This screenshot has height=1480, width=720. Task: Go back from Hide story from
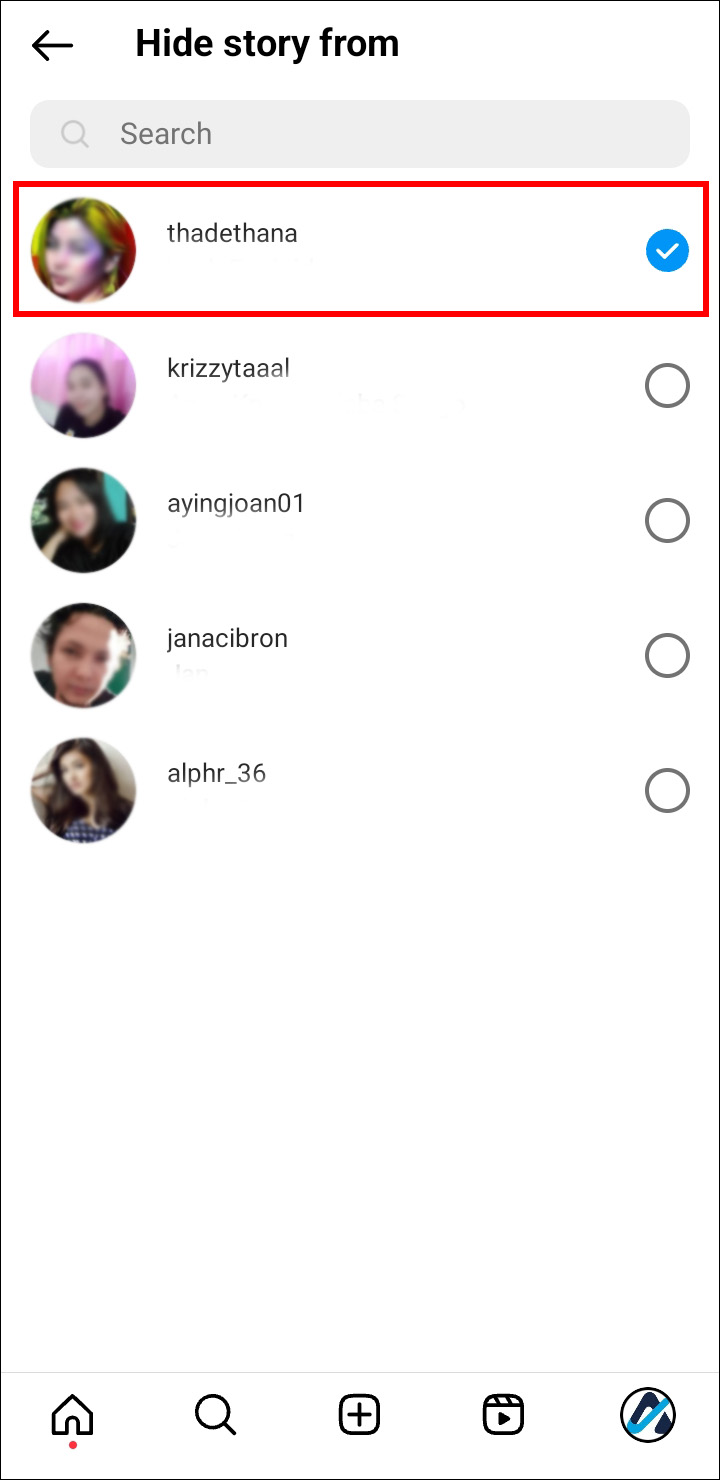point(52,45)
